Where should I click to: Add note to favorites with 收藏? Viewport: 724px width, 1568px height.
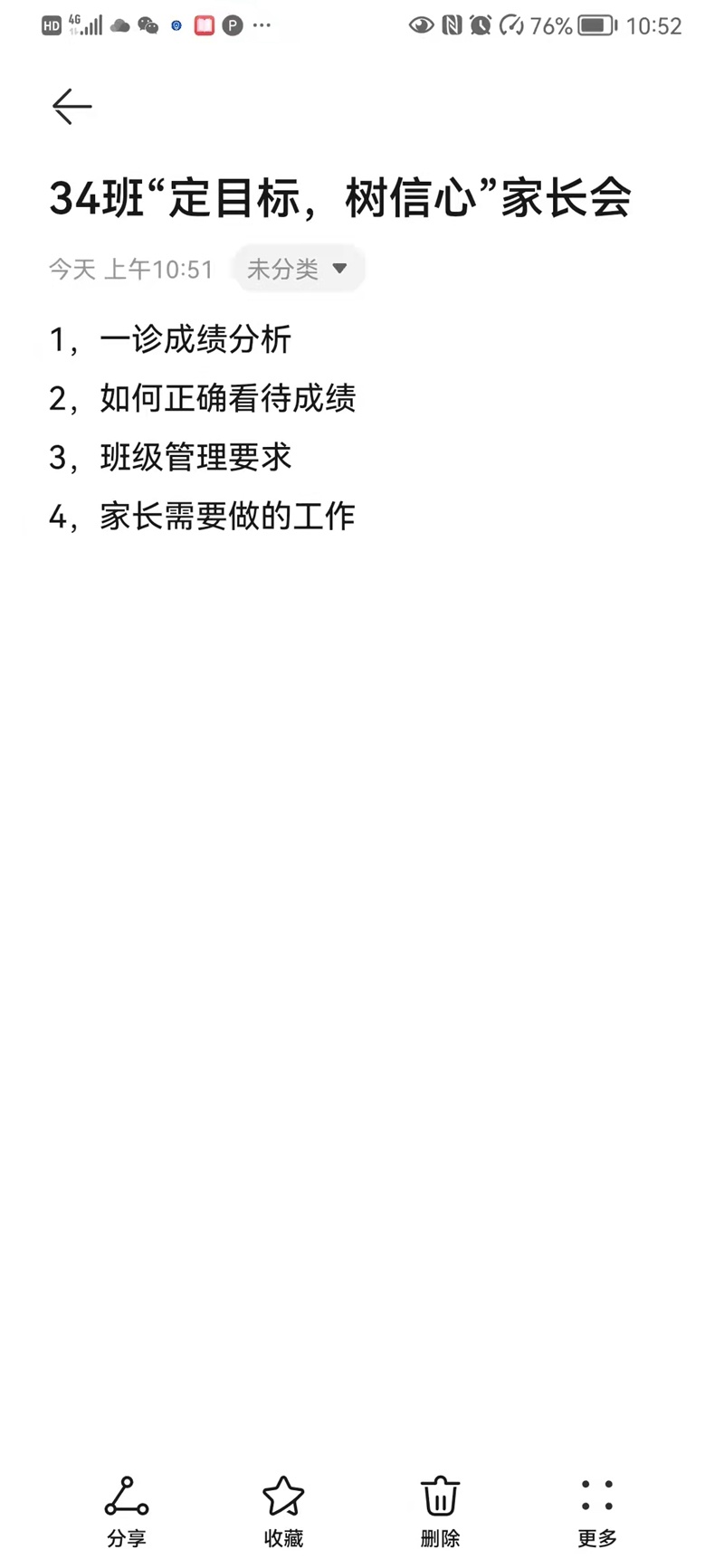coord(283,1511)
